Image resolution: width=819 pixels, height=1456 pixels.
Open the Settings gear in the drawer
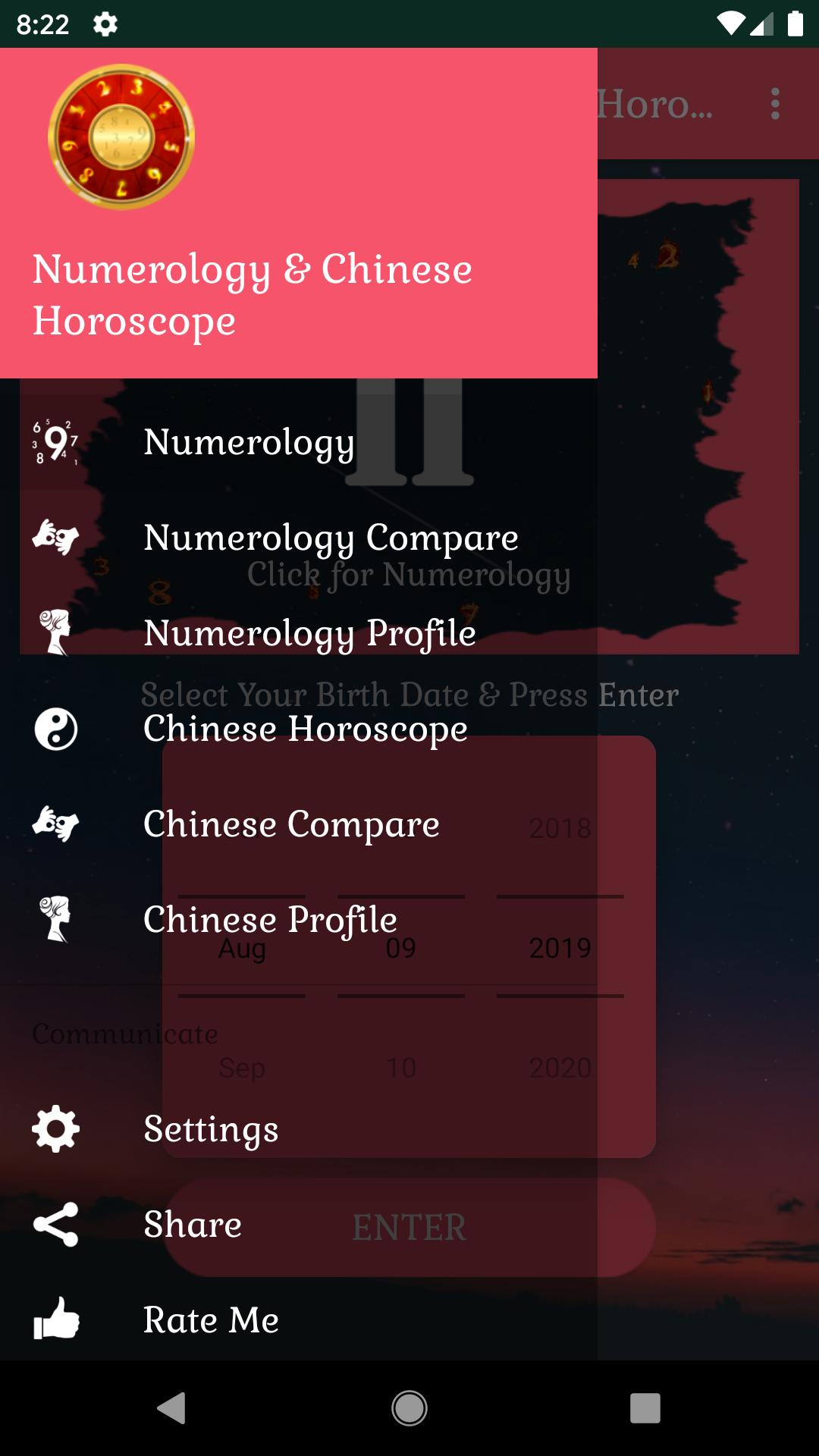[x=53, y=1128]
